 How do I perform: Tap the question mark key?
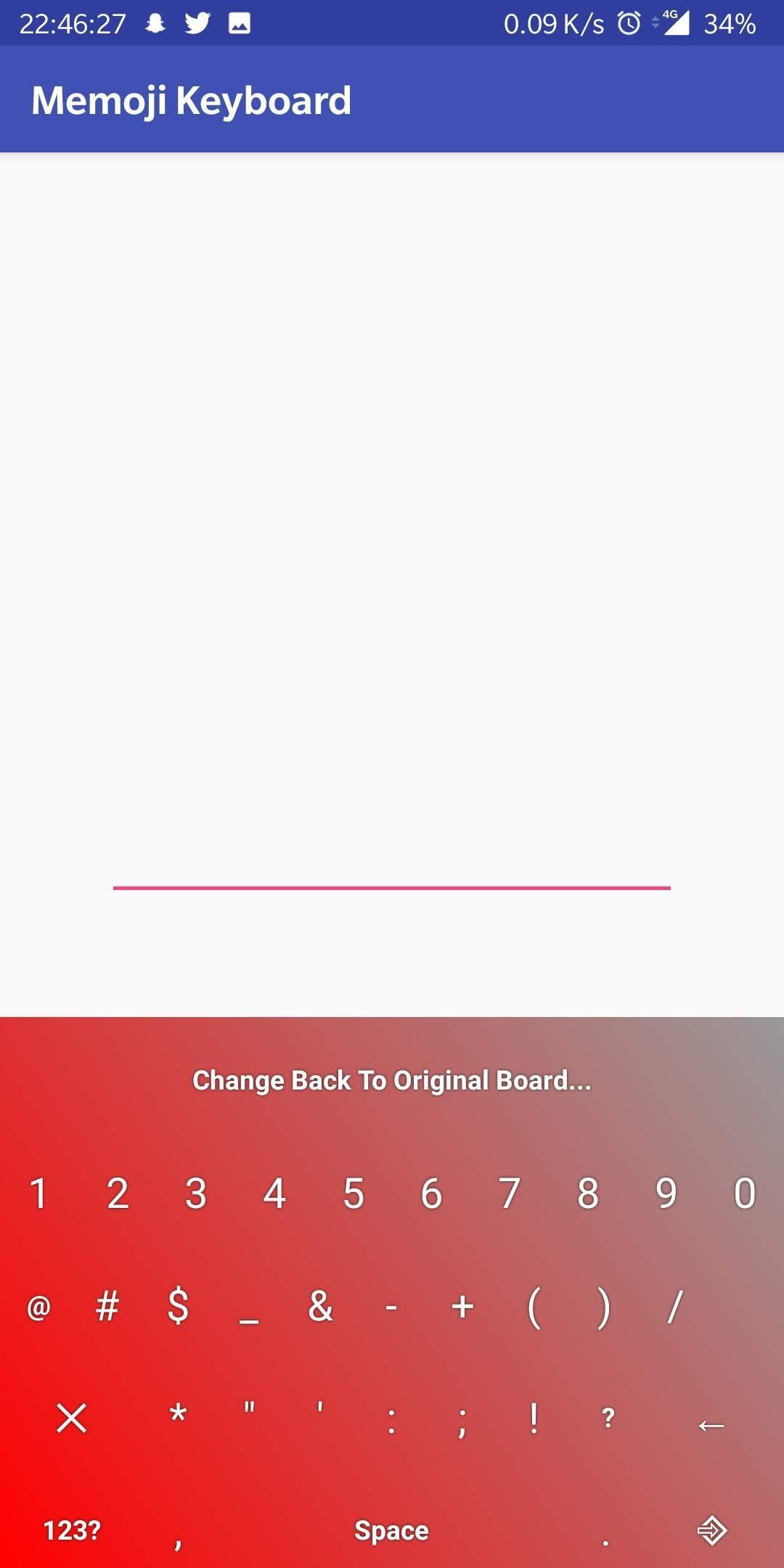(608, 1418)
